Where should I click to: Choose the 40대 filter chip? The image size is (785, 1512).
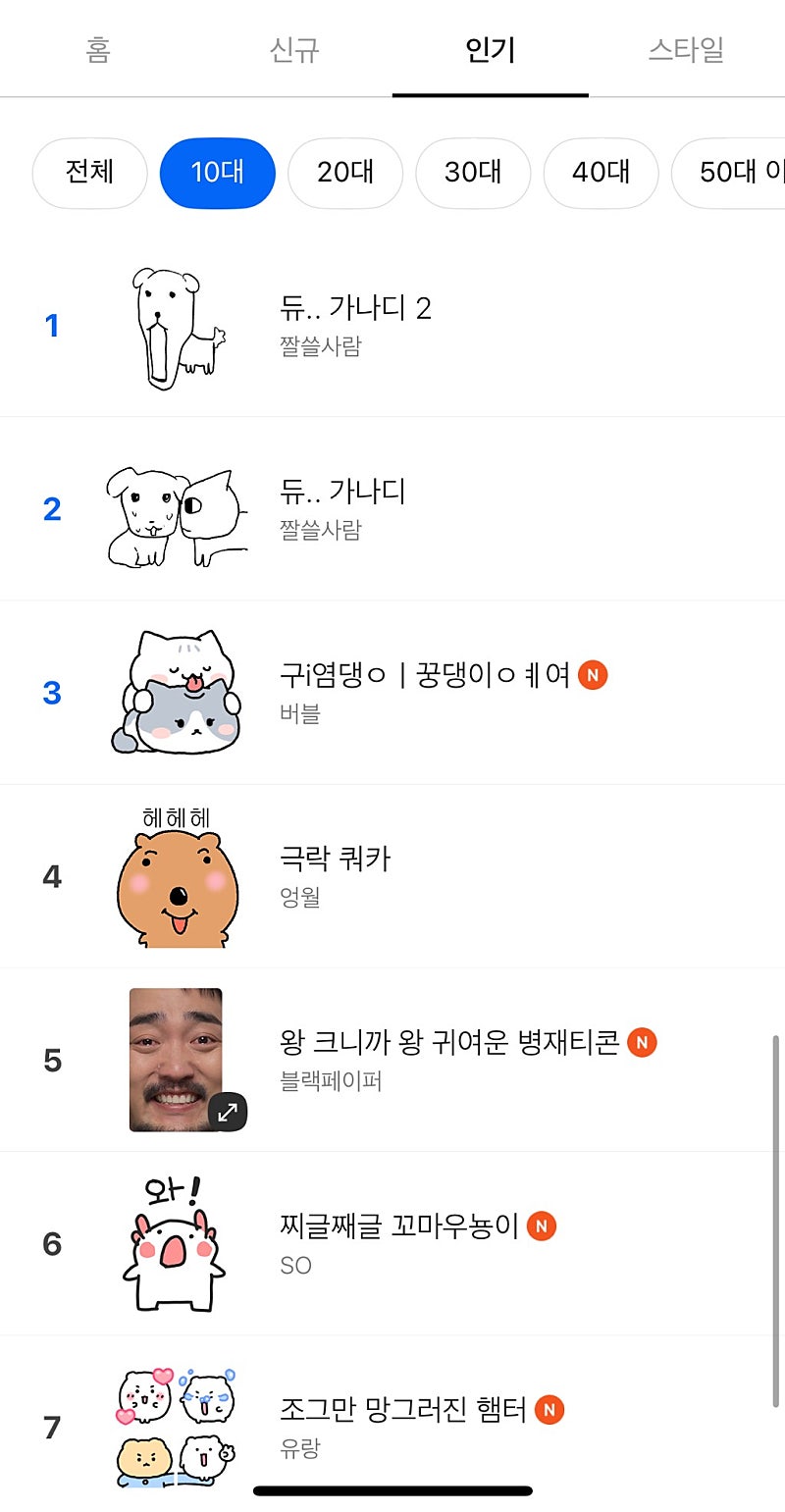click(601, 173)
